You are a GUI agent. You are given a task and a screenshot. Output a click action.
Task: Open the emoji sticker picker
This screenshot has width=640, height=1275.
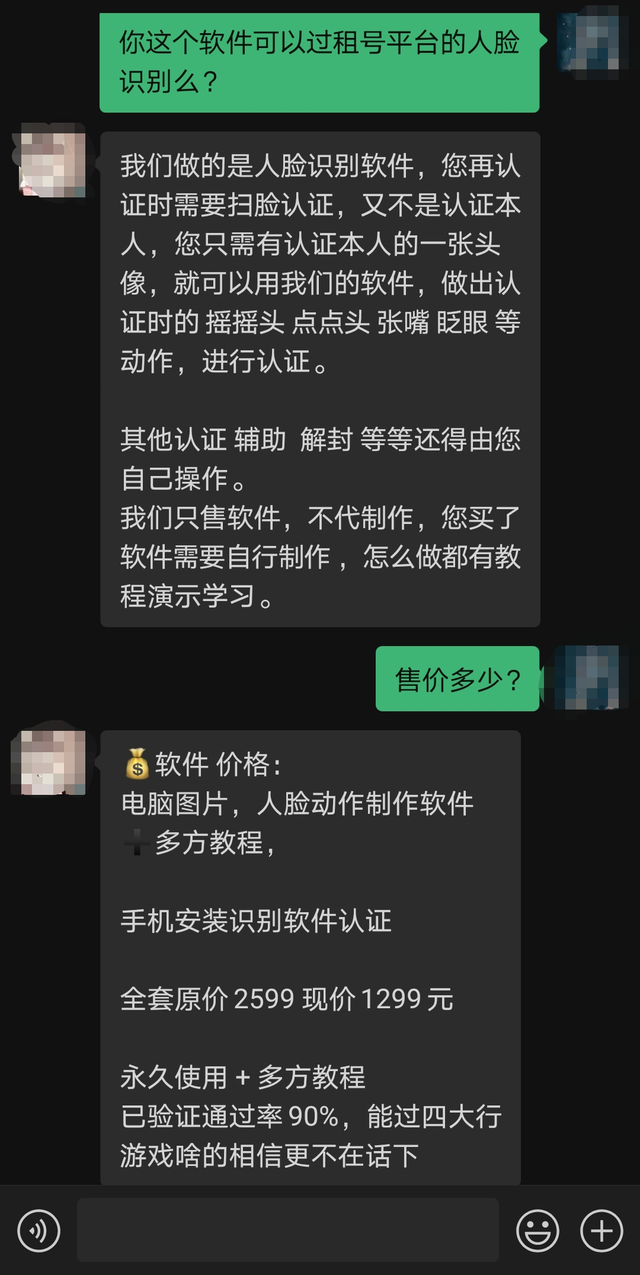537,1230
